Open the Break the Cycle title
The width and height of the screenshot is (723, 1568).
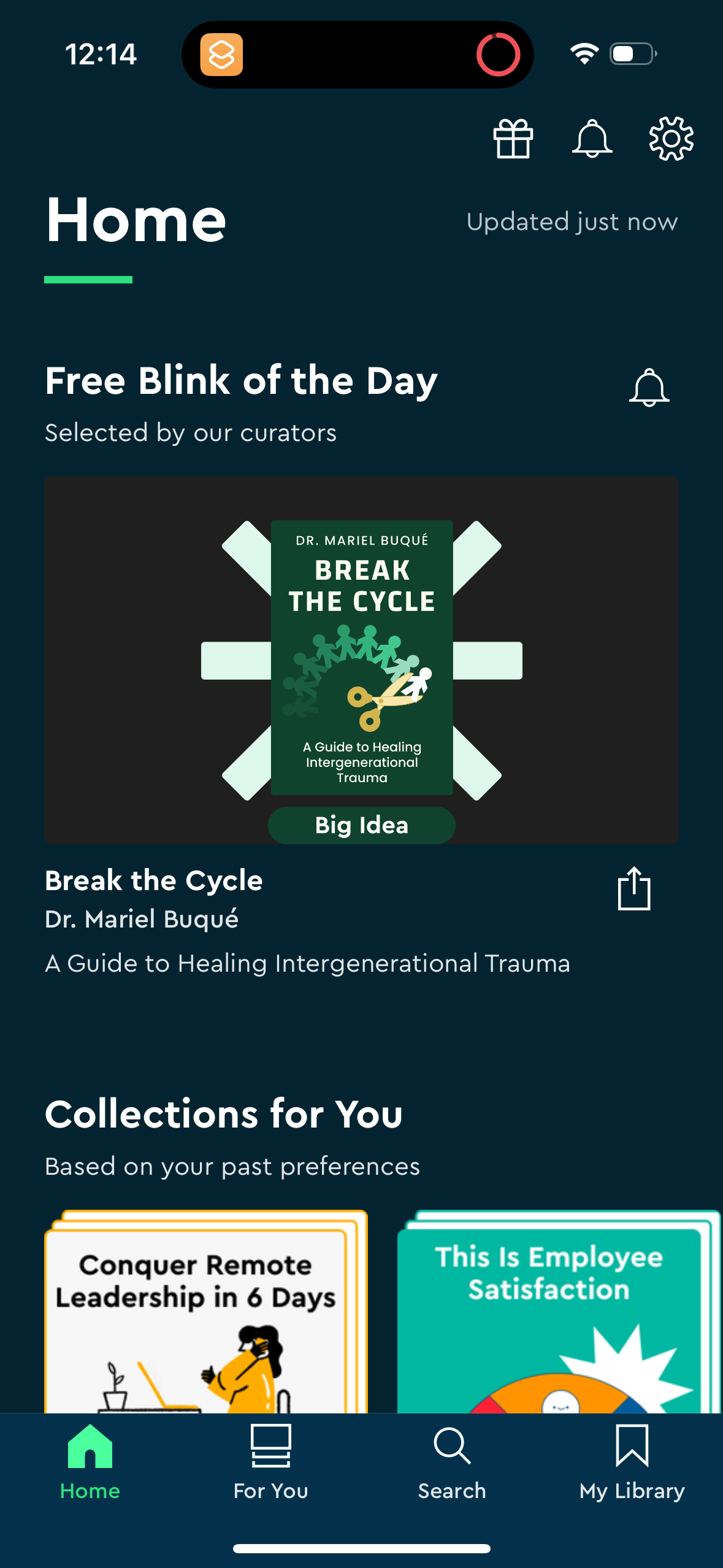click(154, 880)
